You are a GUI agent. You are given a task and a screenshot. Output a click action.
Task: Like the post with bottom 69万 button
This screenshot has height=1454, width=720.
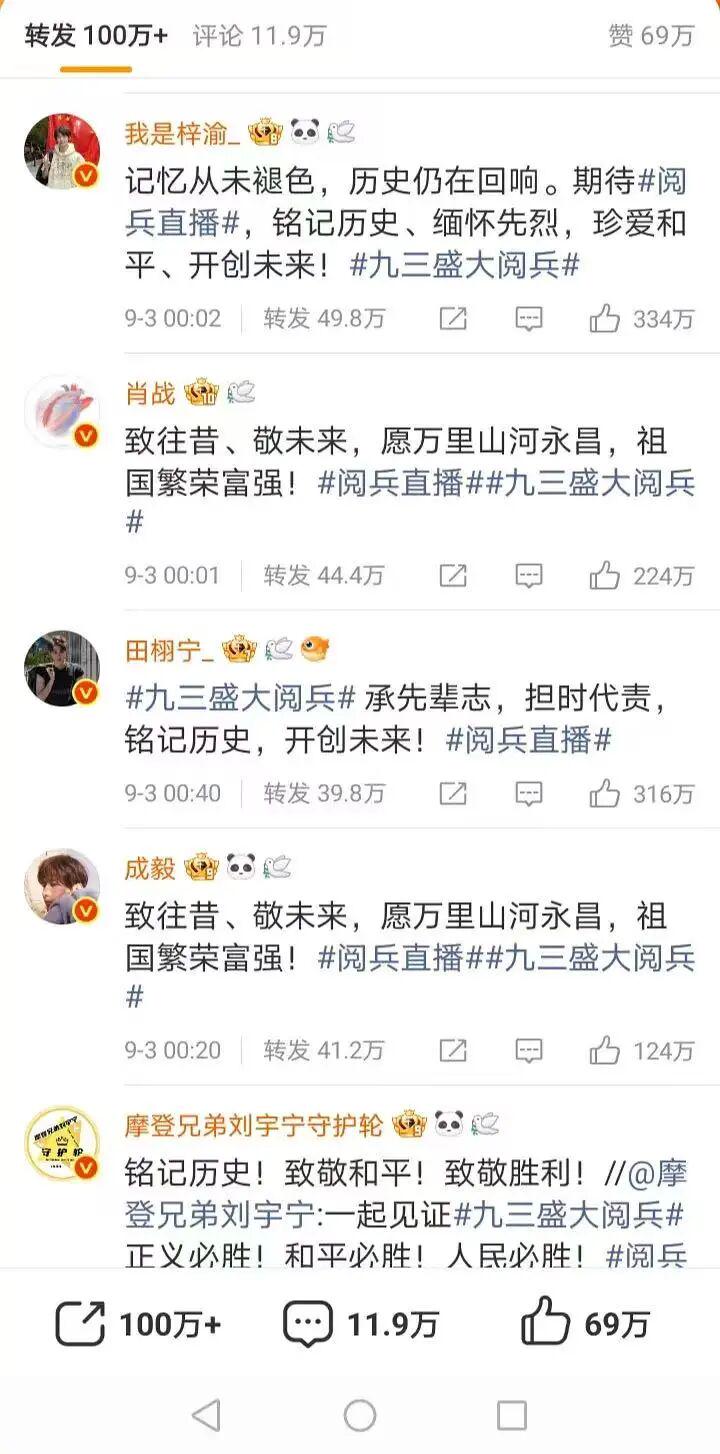[x=585, y=1325]
